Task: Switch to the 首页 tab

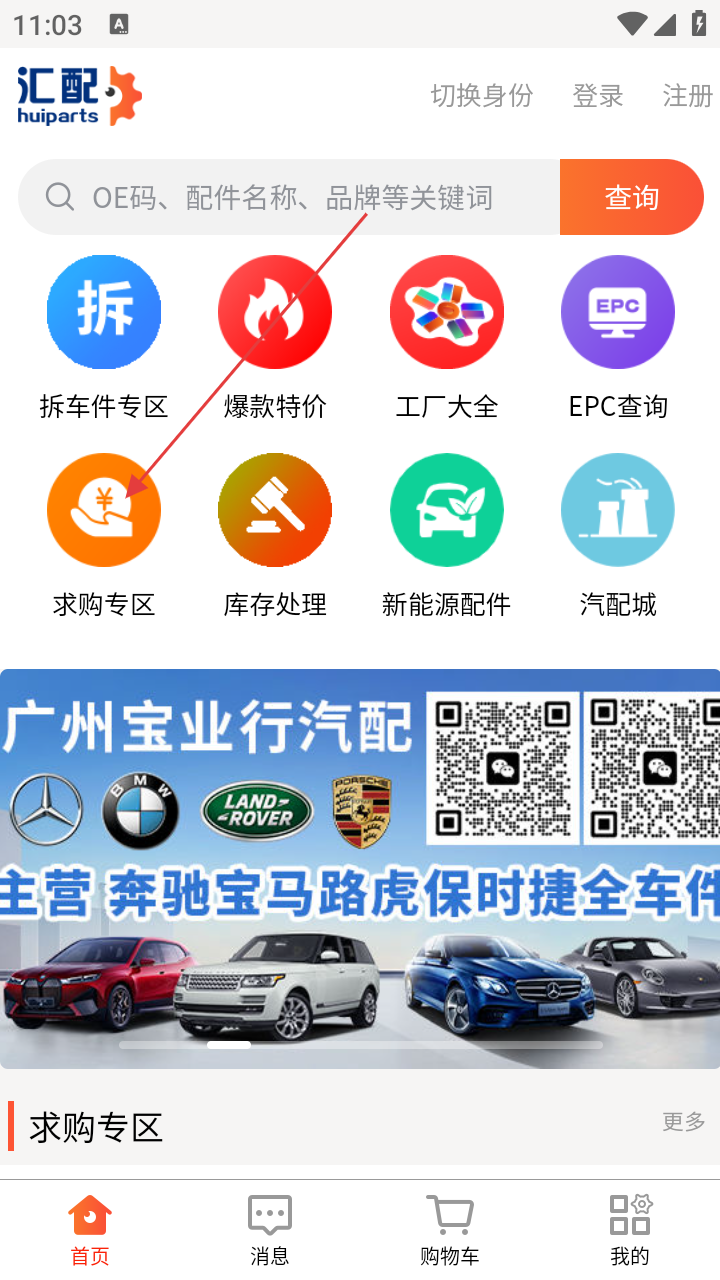Action: pos(90,1230)
